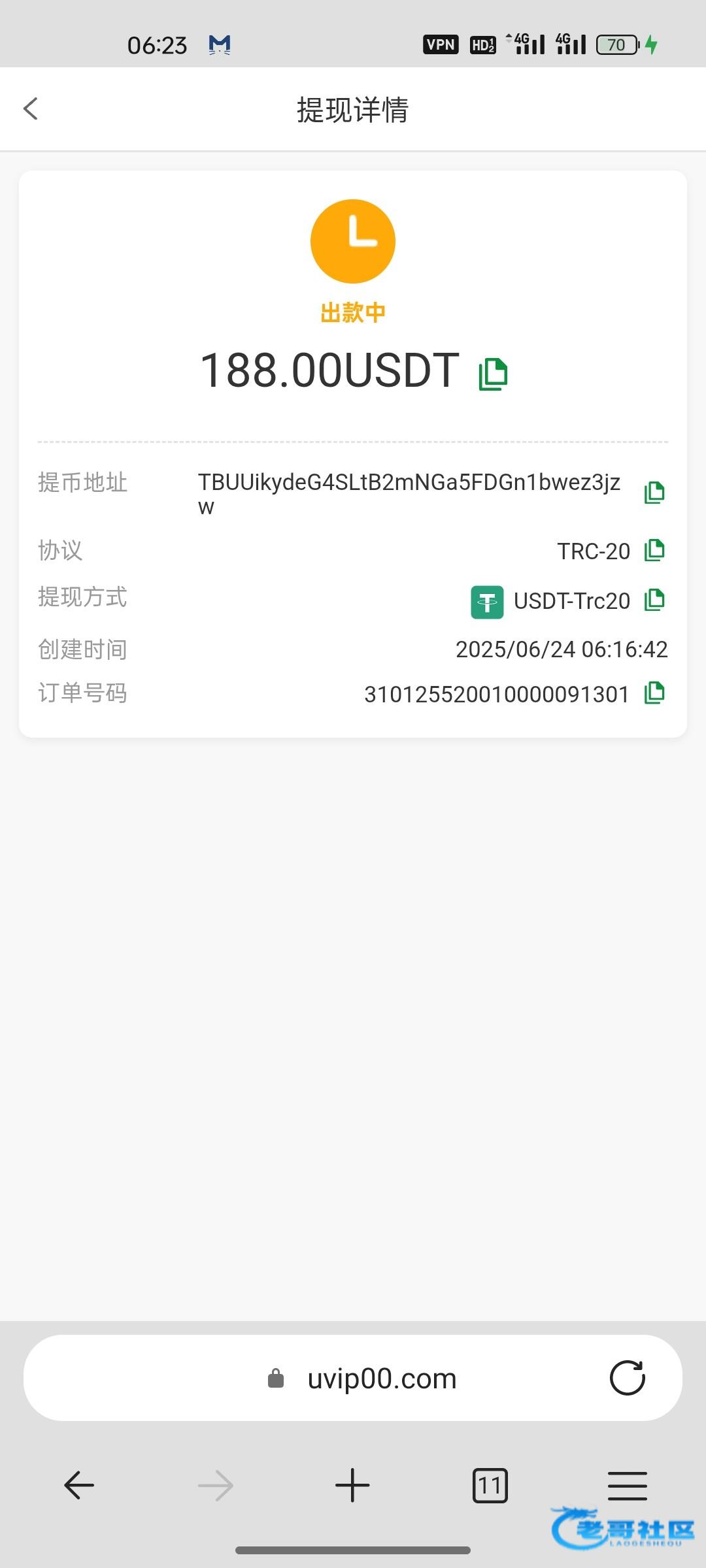Open the browser hamburger menu
Viewport: 706px width, 1568px height.
point(627,1485)
